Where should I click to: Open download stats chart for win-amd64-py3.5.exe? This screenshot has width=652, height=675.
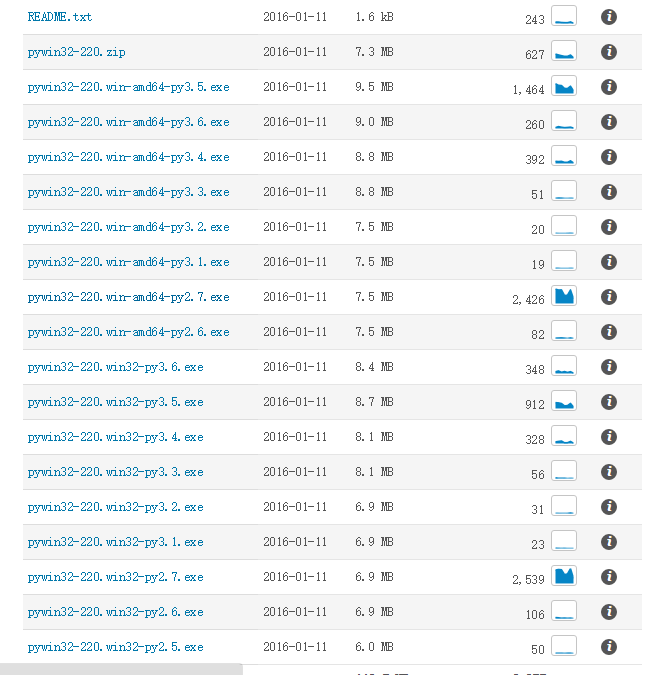coord(564,86)
